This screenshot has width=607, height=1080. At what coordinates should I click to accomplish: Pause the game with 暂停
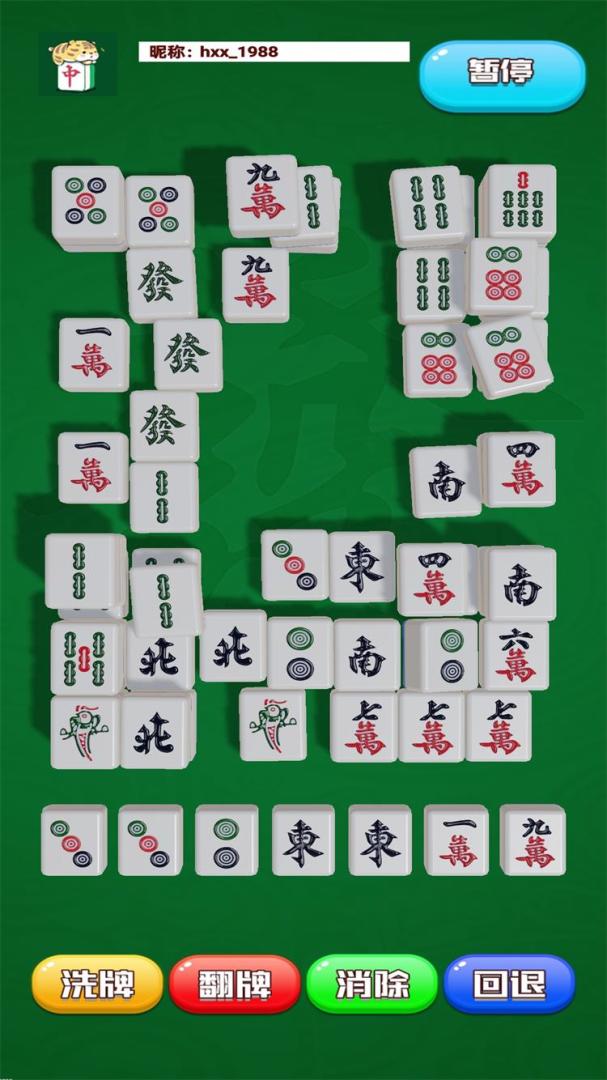click(501, 72)
